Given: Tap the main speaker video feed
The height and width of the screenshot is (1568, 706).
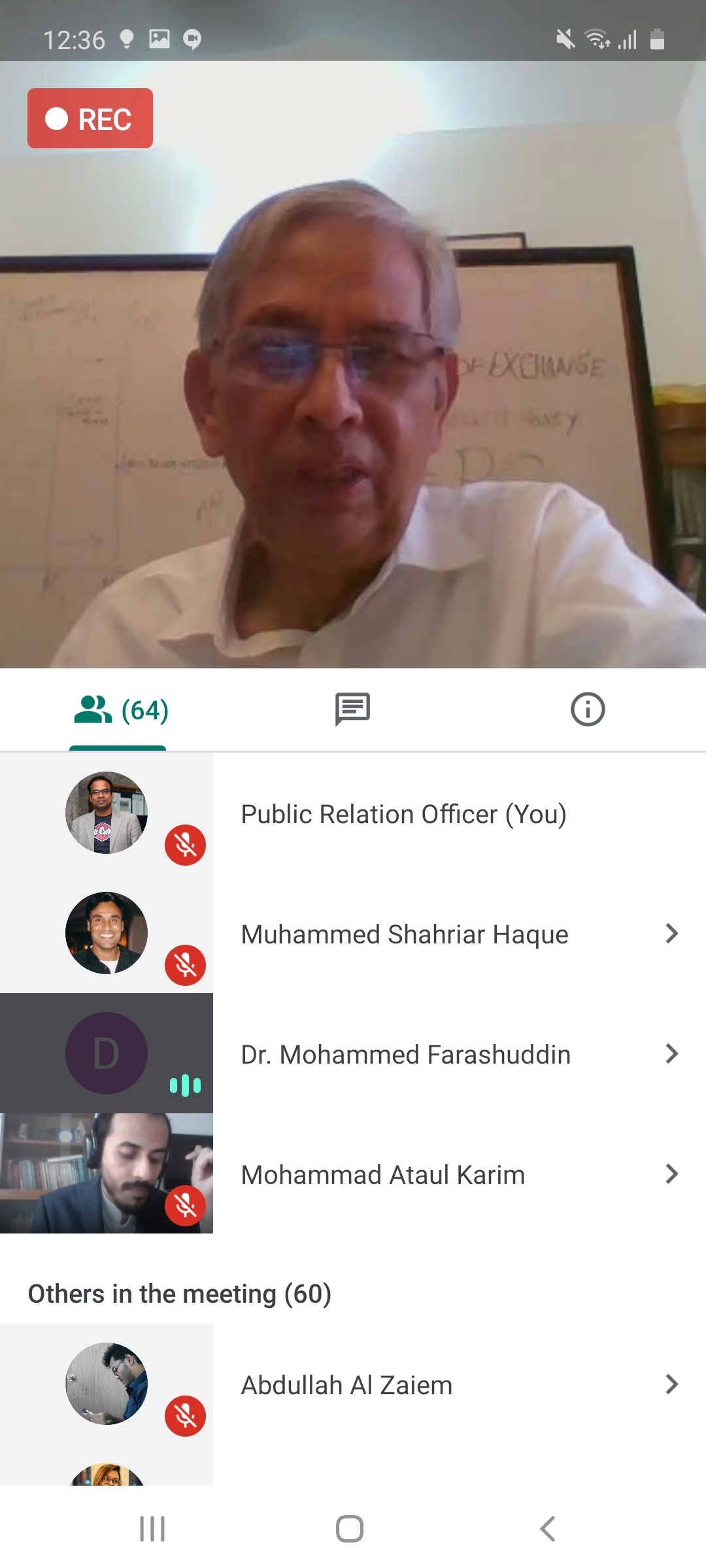Looking at the screenshot, I should (x=353, y=392).
